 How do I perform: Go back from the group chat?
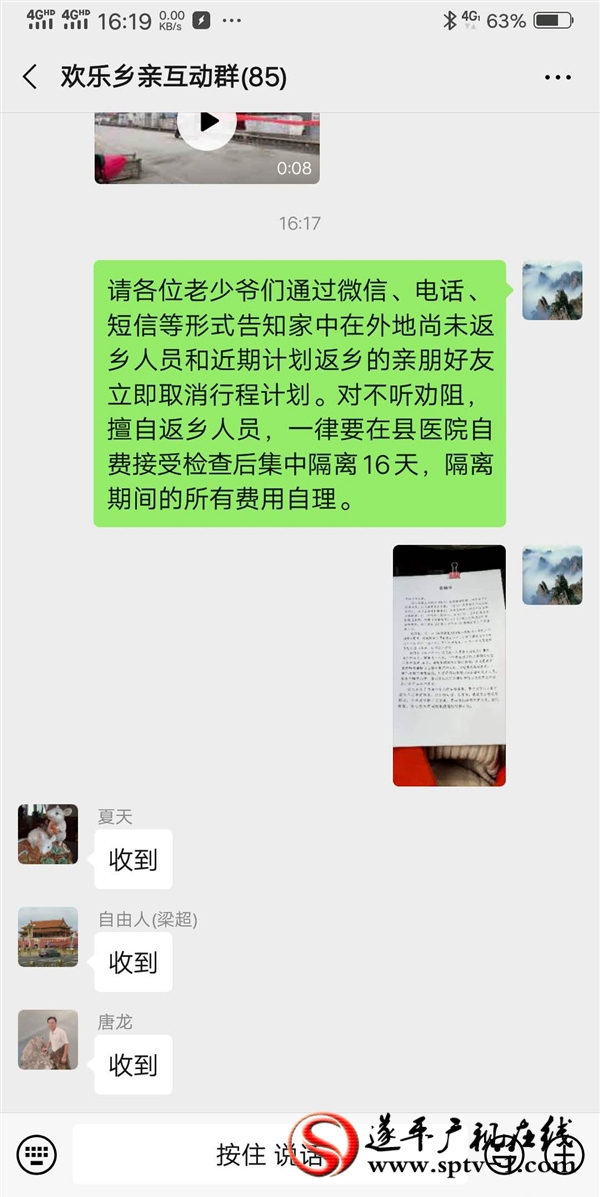coord(30,77)
